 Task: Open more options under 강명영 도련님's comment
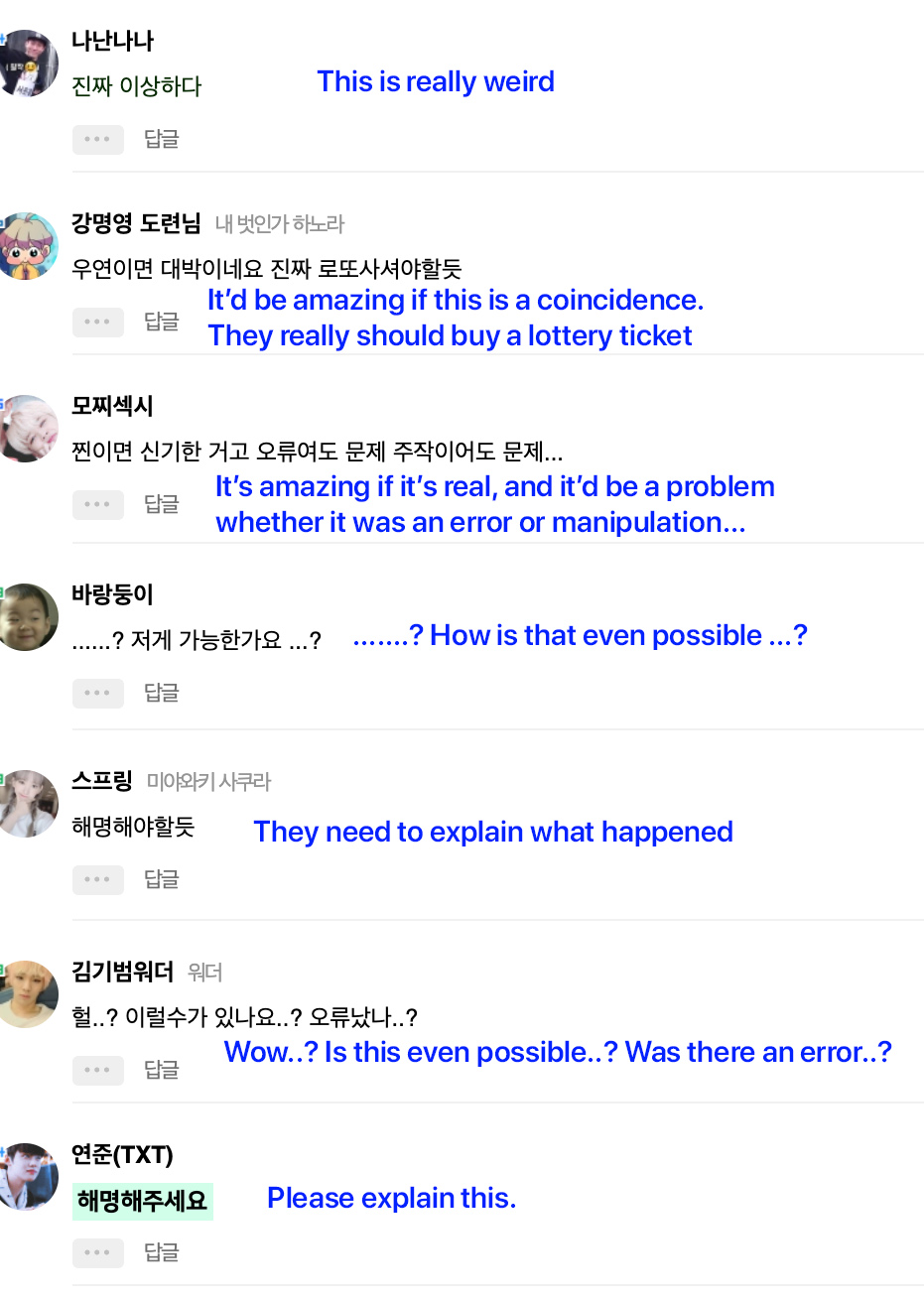(x=97, y=322)
